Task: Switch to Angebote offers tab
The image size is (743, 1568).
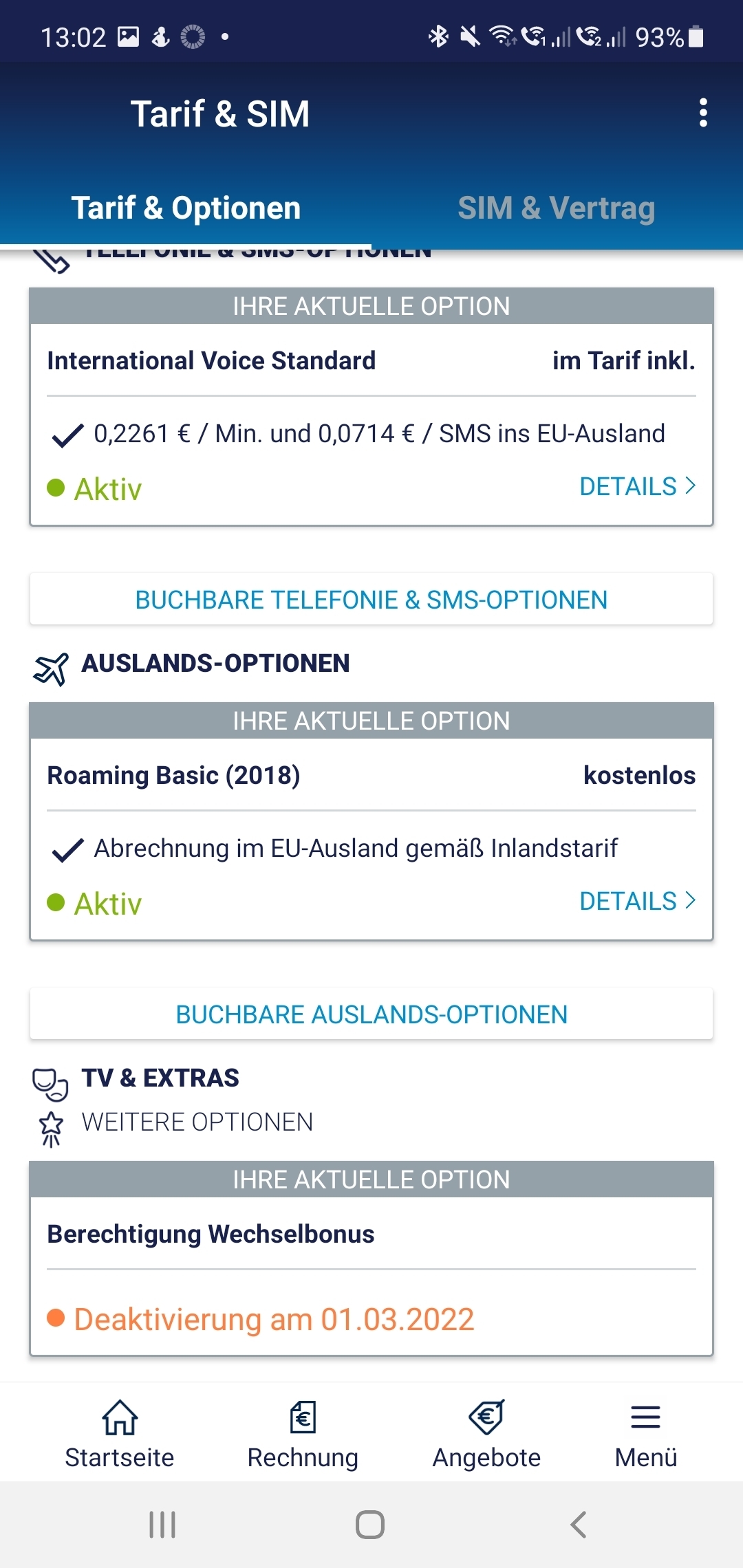Action: pyautogui.click(x=486, y=1435)
